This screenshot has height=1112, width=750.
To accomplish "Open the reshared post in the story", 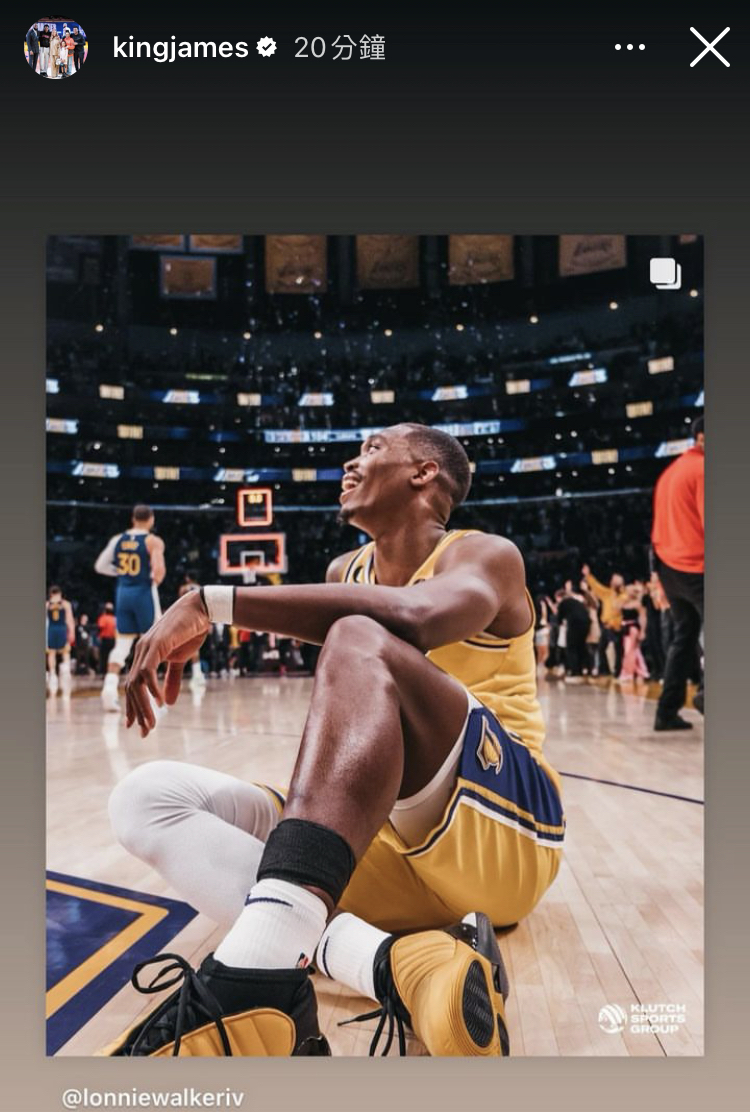I will pos(374,645).
